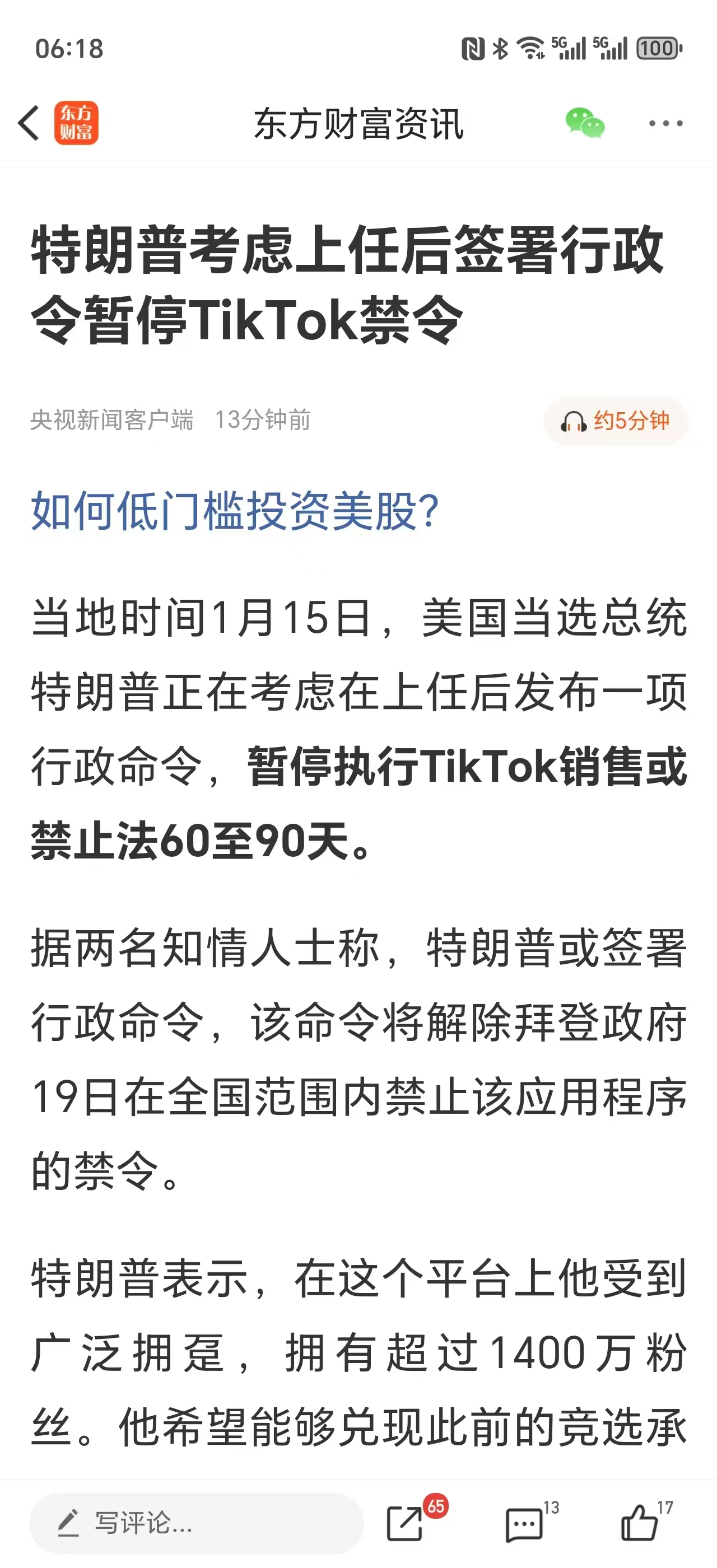This screenshot has width=717, height=1568.
Task: Tap the 写评论 comment input box
Action: pos(196,1523)
